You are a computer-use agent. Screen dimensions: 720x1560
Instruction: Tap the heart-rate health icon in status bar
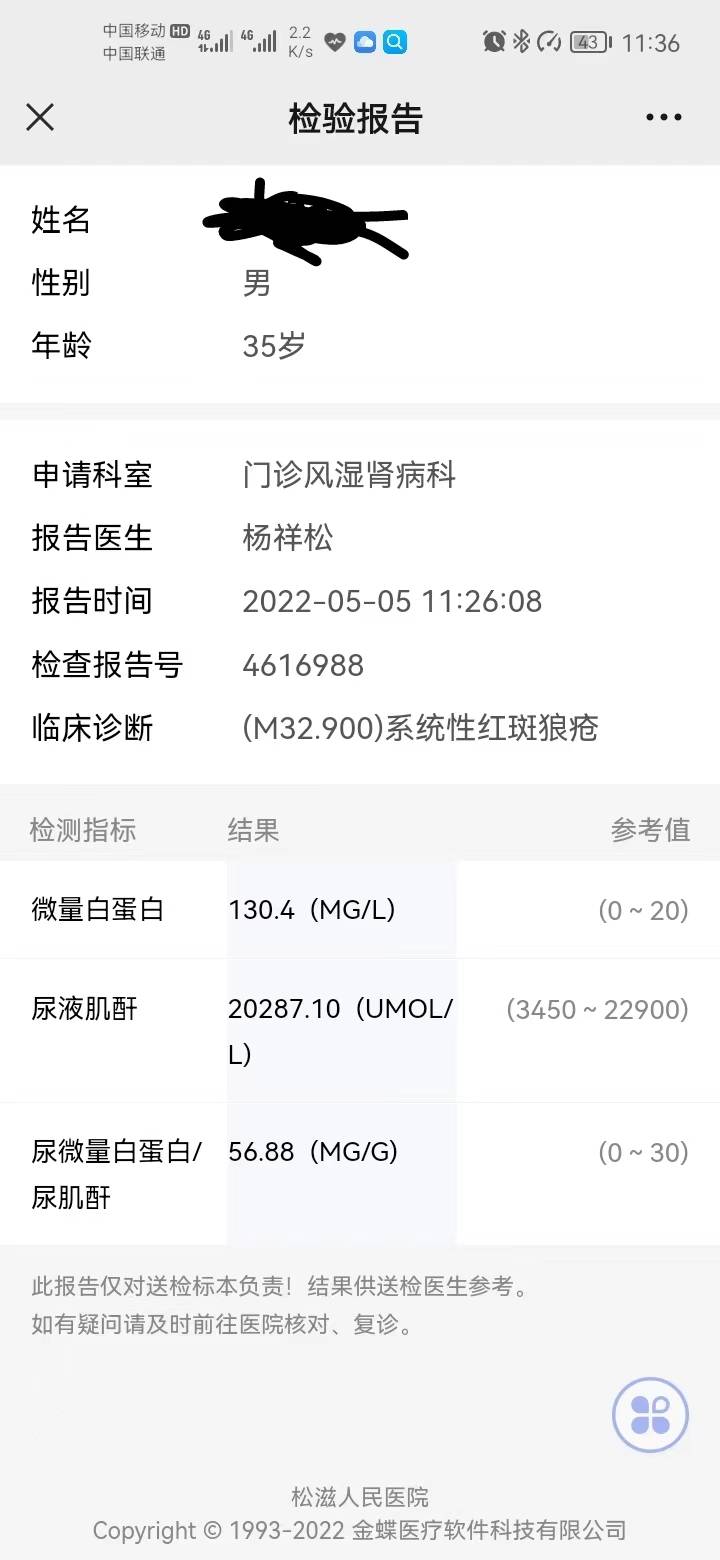[x=334, y=42]
